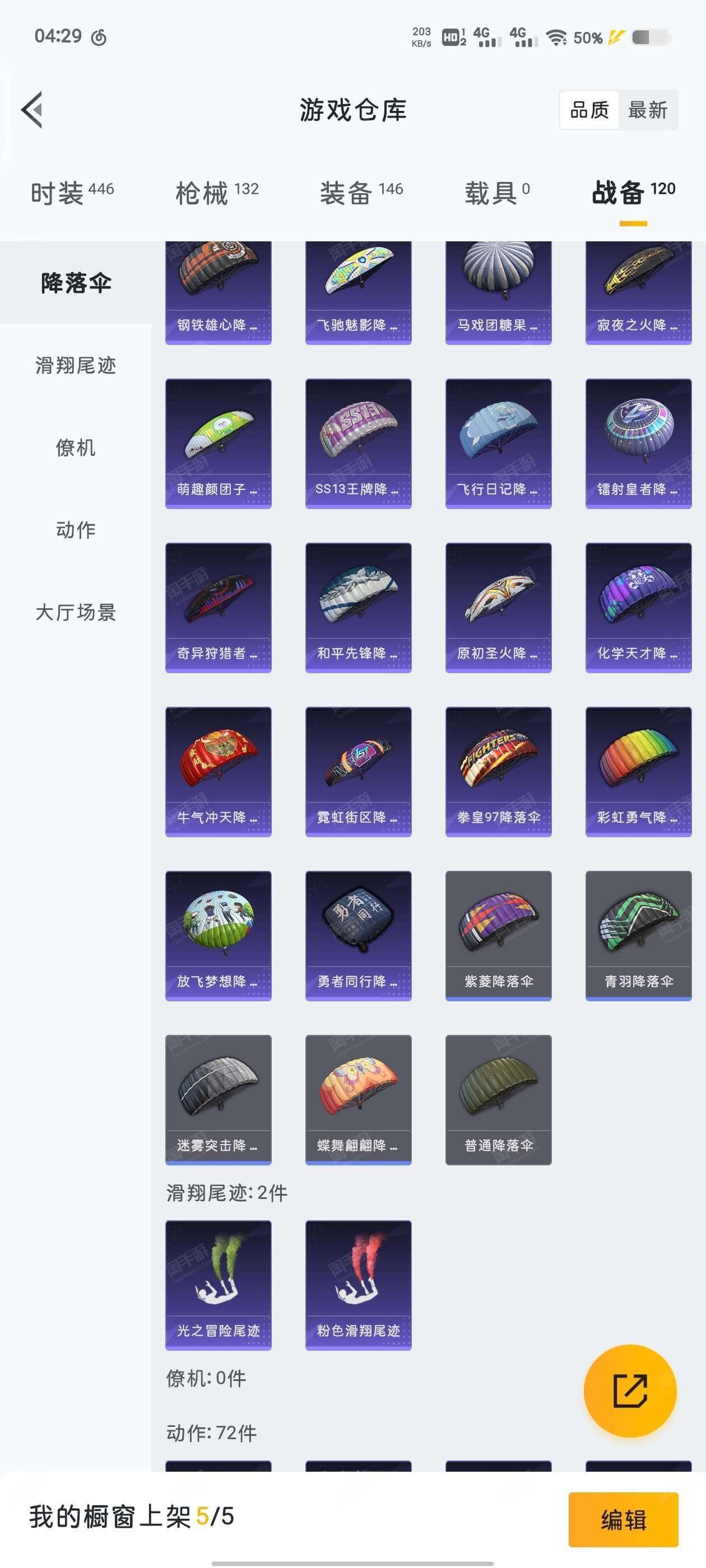Go back using the top-left arrow
Viewport: 706px width, 1568px height.
tap(32, 110)
